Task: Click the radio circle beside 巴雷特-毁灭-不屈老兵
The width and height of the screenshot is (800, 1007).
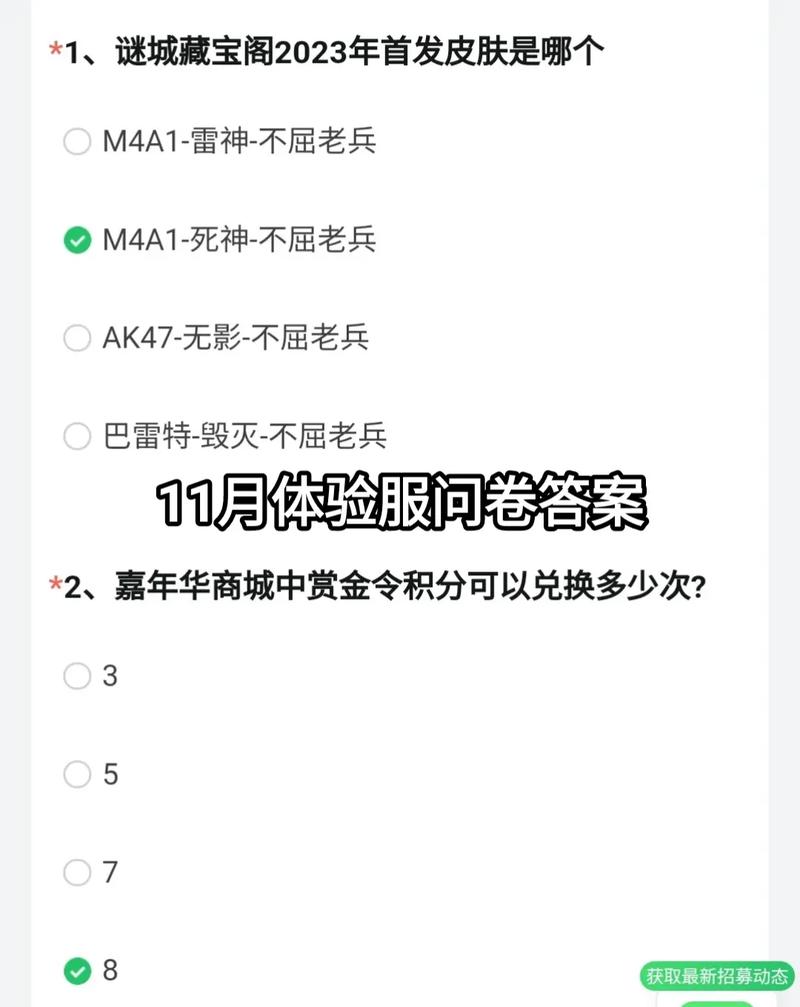Action: (x=76, y=437)
